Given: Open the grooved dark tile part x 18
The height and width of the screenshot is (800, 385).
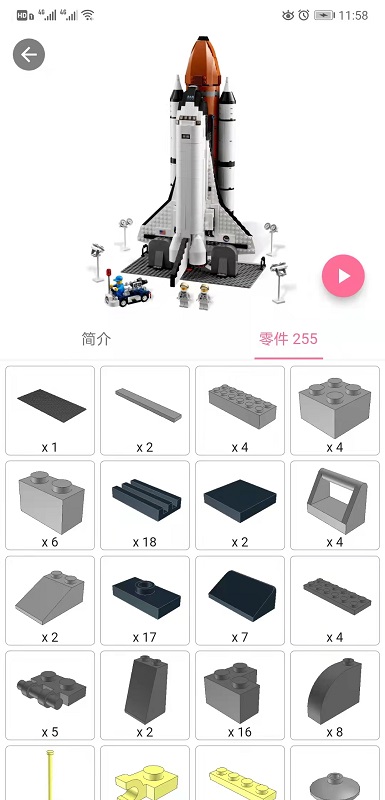Looking at the screenshot, I should click(x=145, y=506).
